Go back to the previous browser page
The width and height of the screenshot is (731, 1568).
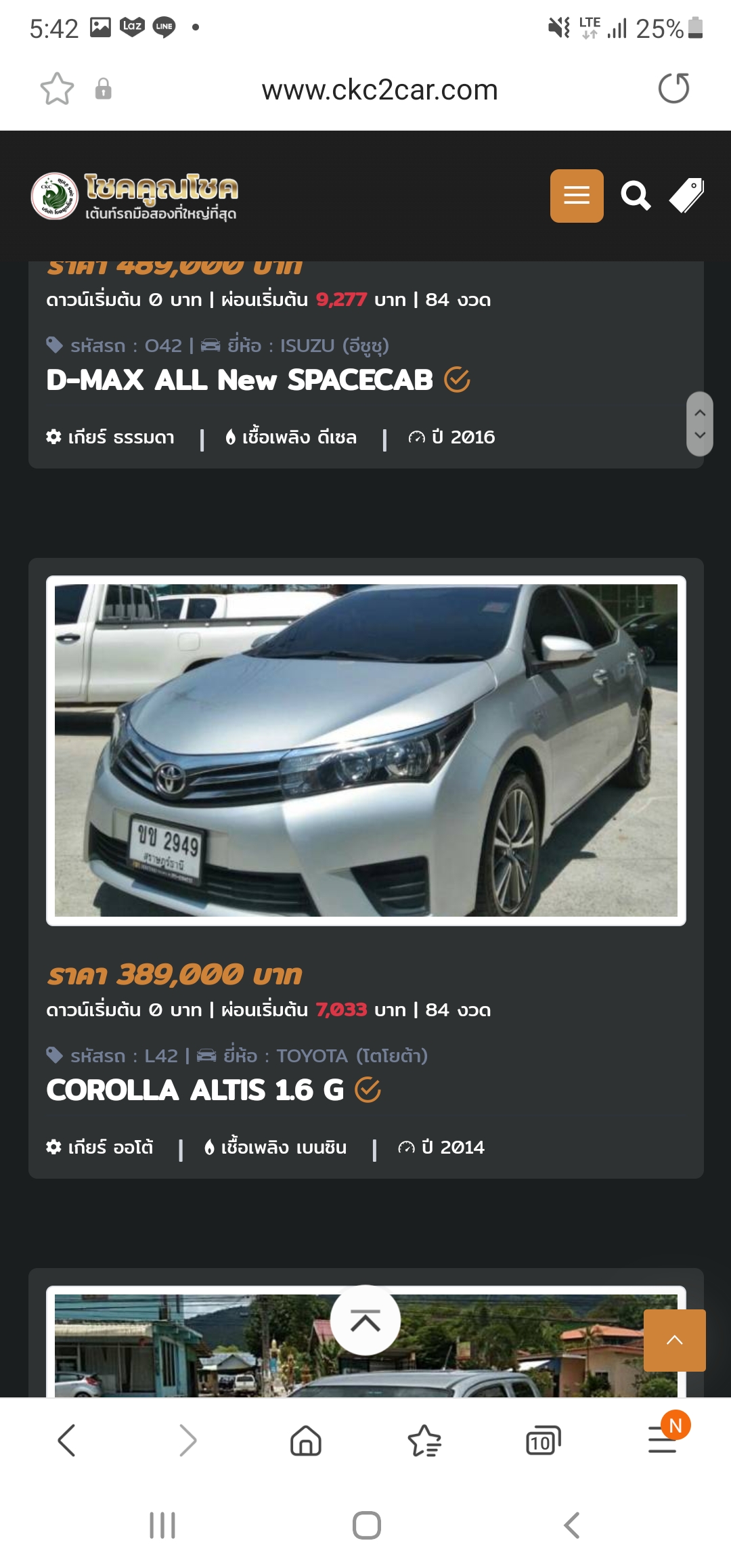pos(66,1440)
